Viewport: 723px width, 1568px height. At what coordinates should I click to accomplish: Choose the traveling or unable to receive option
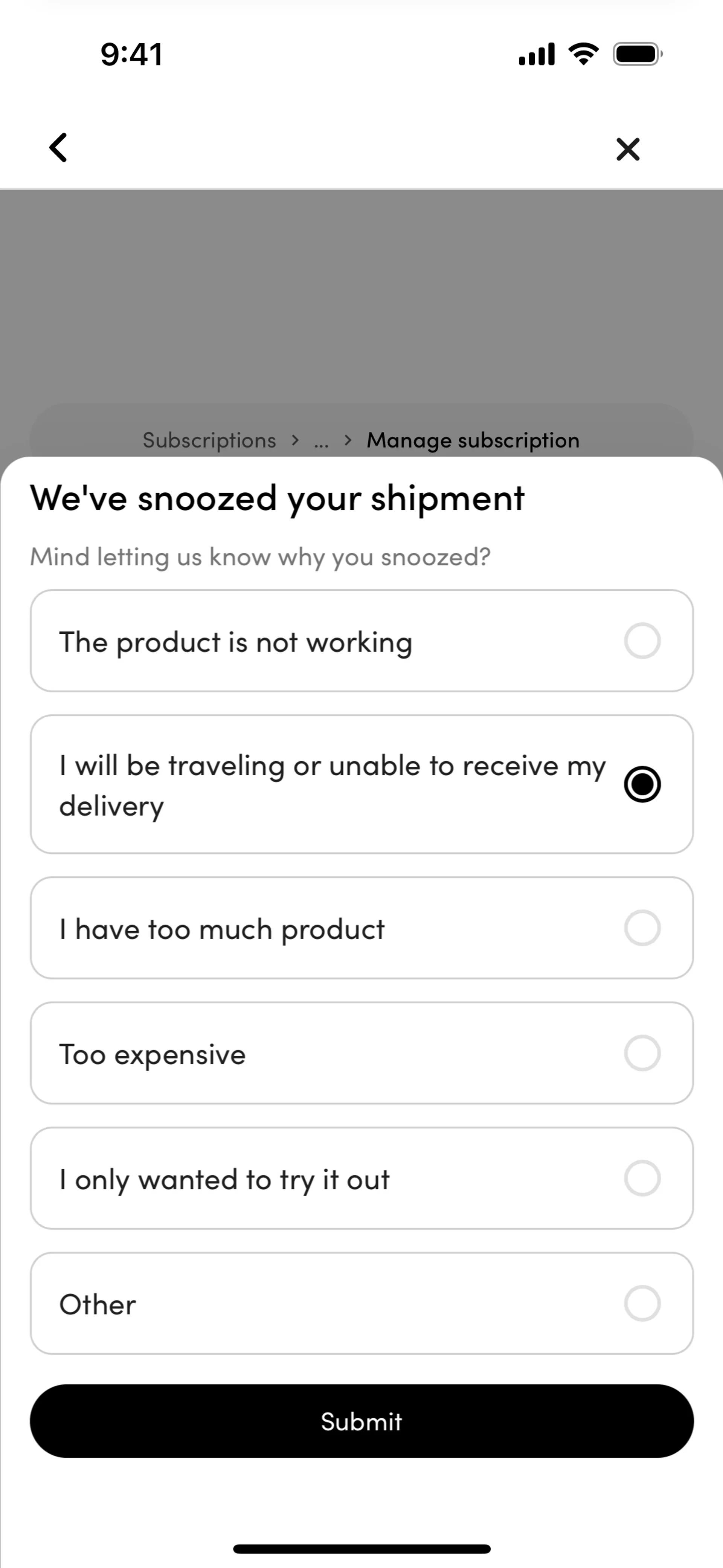click(x=361, y=785)
